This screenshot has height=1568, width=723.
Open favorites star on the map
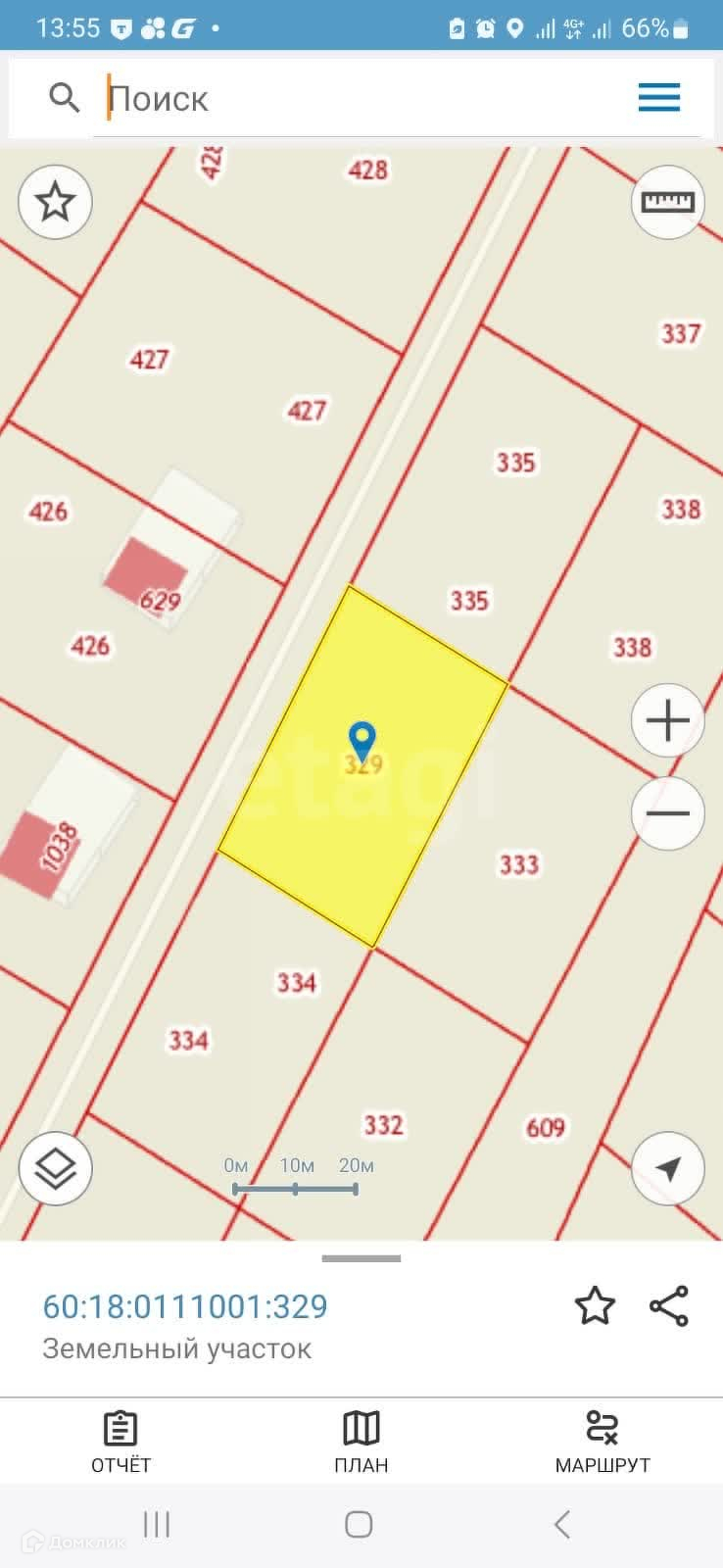point(55,202)
